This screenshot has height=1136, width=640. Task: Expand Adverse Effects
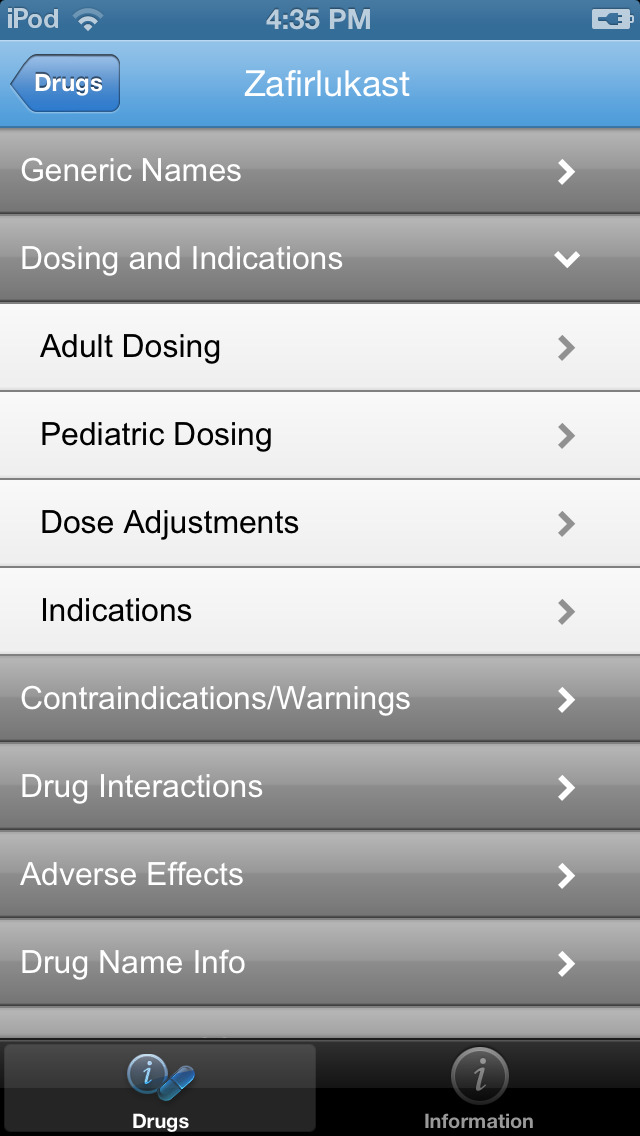tap(320, 874)
